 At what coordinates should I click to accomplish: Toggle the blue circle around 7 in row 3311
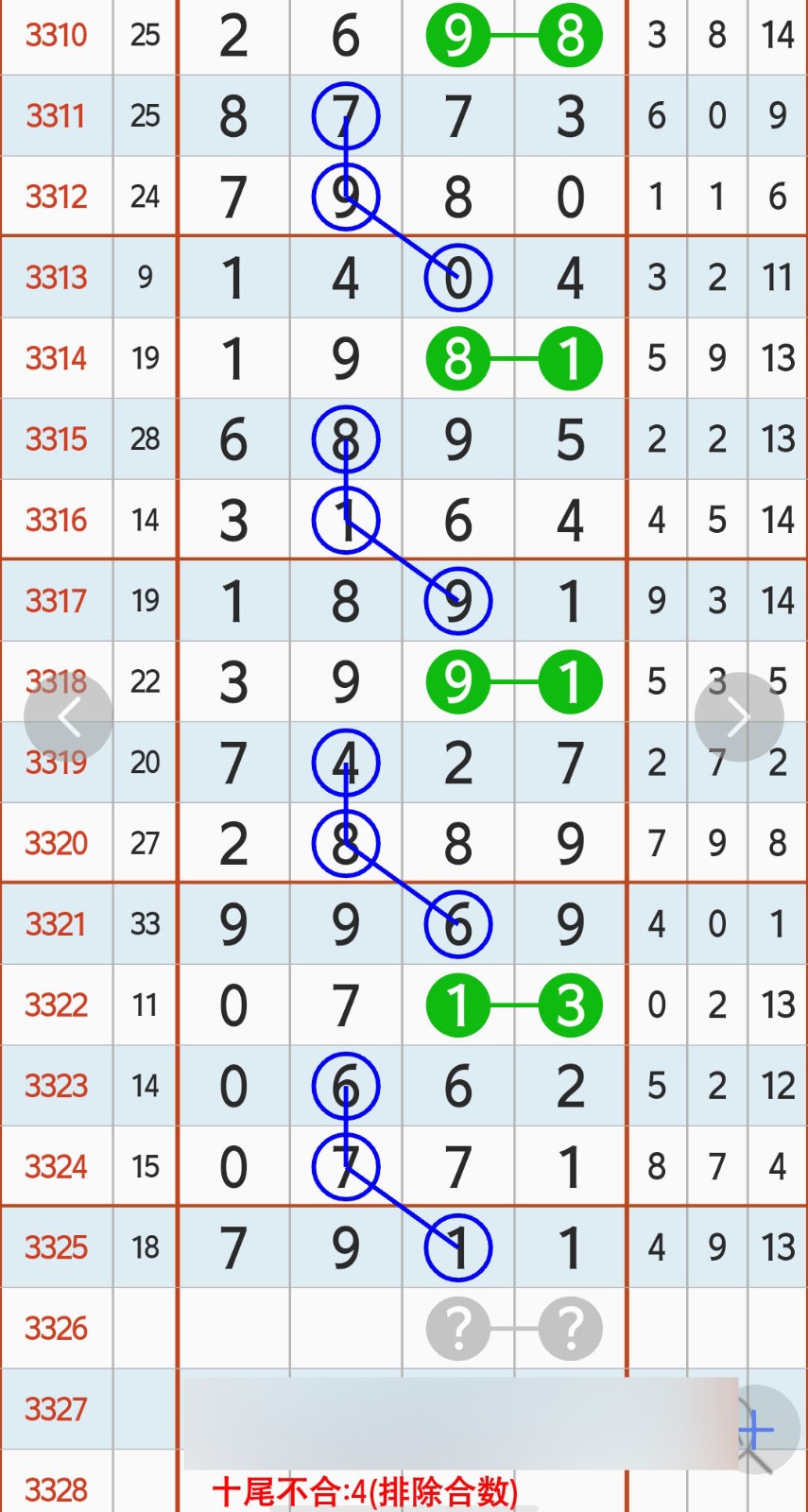point(346,115)
